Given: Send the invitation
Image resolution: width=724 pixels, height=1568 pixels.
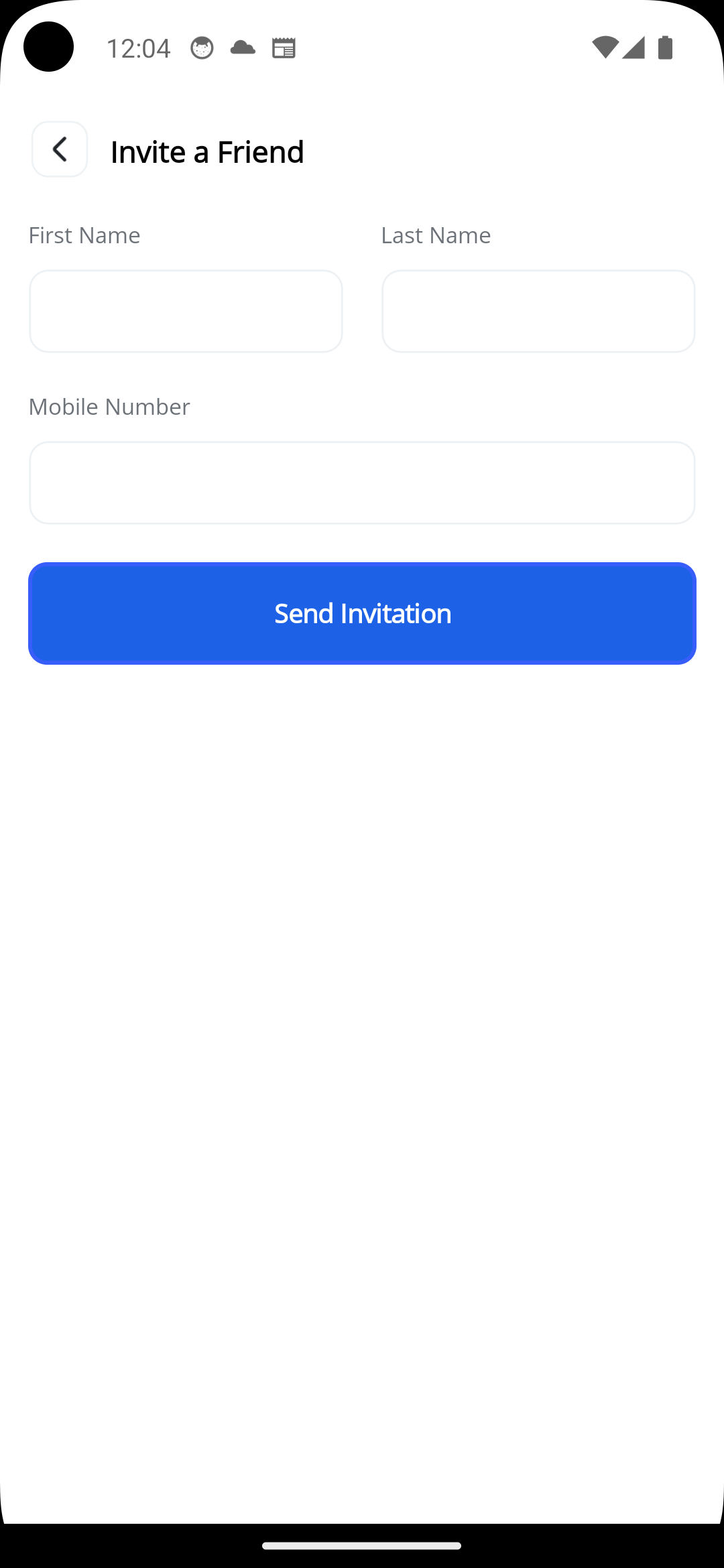Looking at the screenshot, I should 362,613.
